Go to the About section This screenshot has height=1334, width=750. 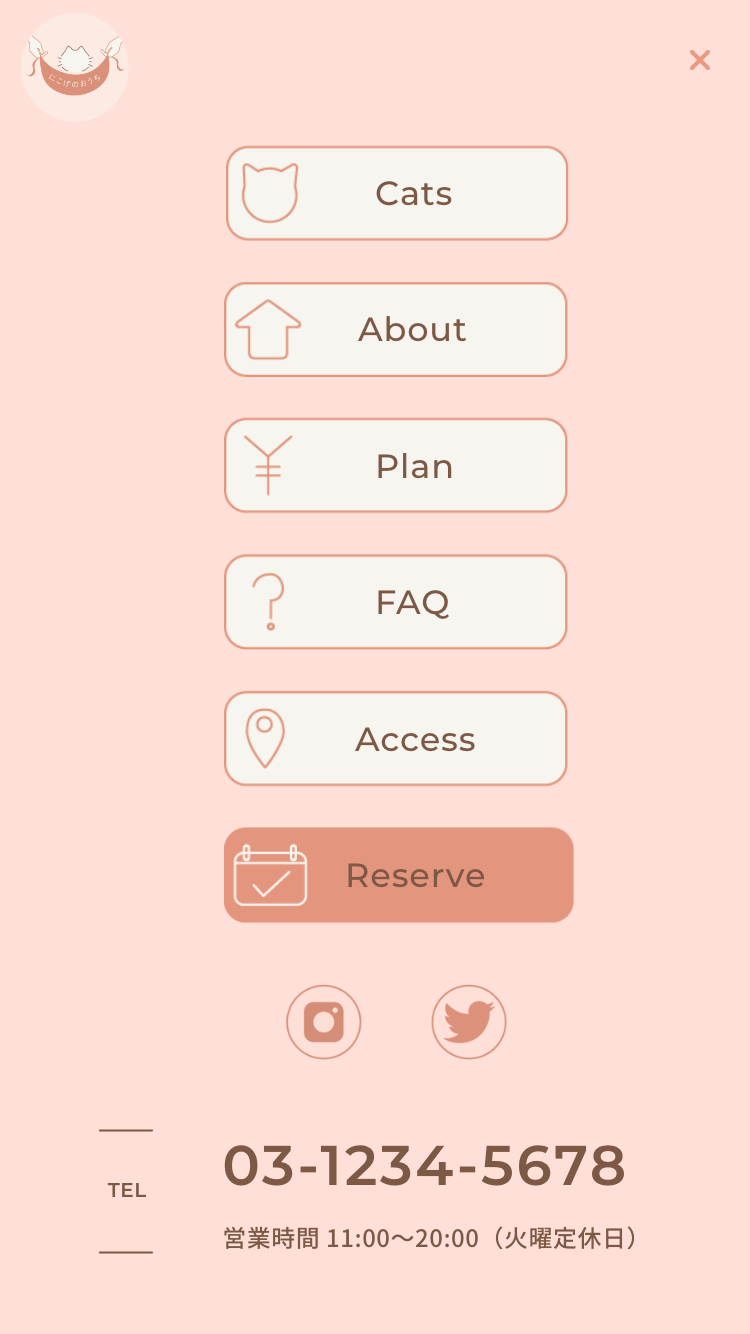click(x=396, y=329)
